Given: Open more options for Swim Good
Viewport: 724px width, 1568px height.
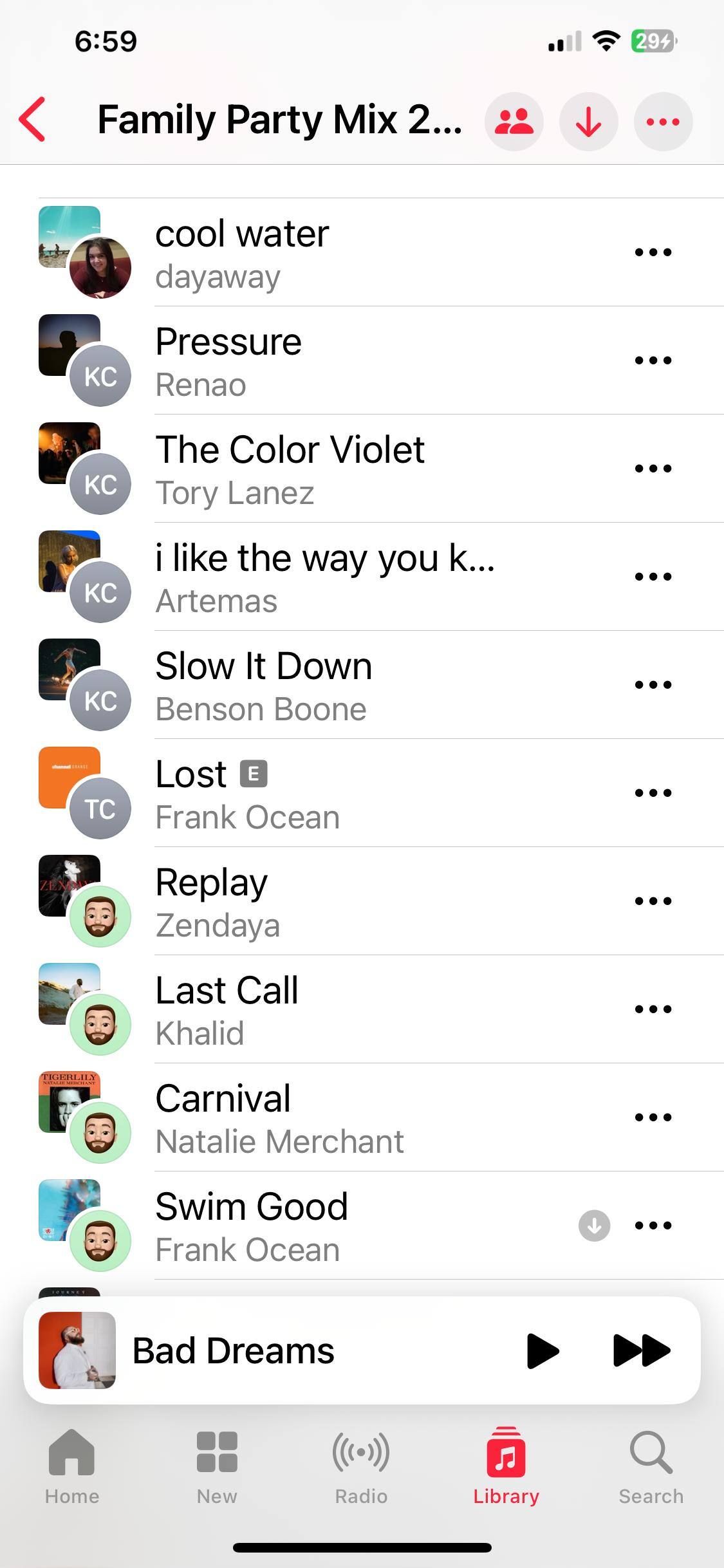Looking at the screenshot, I should point(653,1226).
